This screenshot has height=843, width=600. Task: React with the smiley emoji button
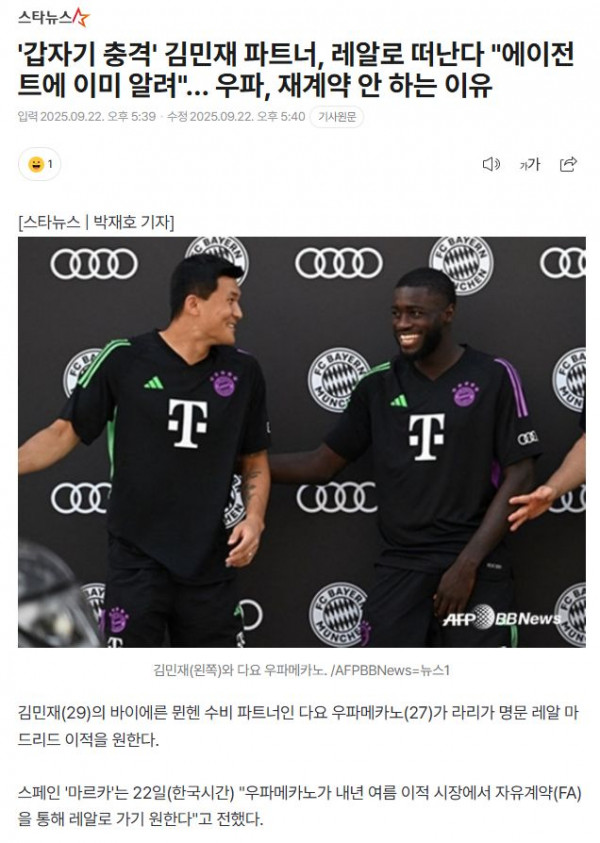40,164
